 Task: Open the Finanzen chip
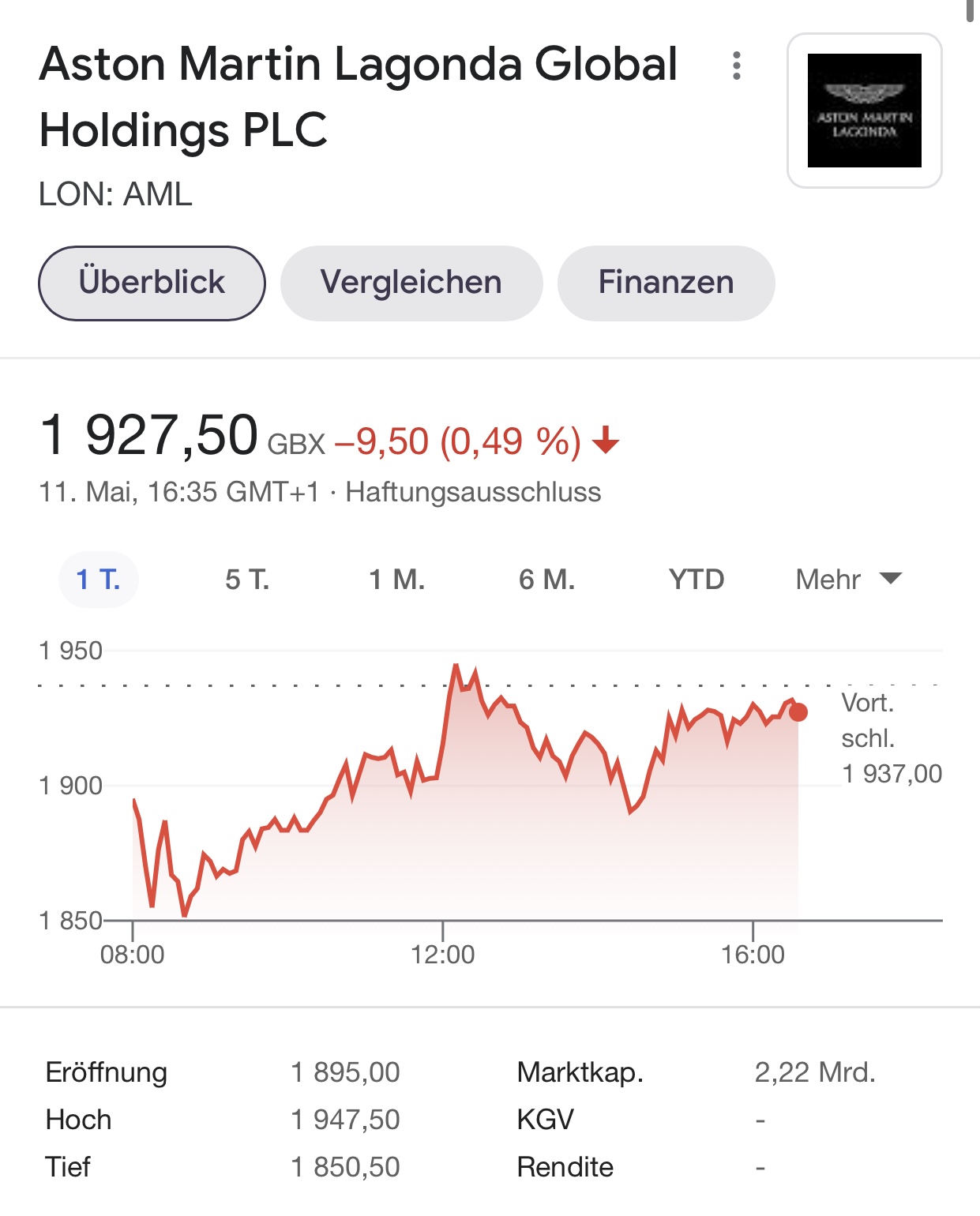(x=666, y=283)
